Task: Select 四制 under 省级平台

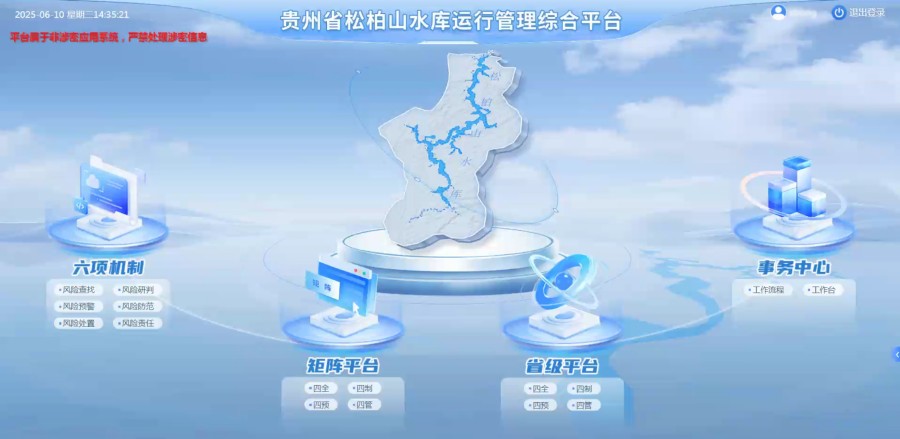Action: (x=582, y=388)
